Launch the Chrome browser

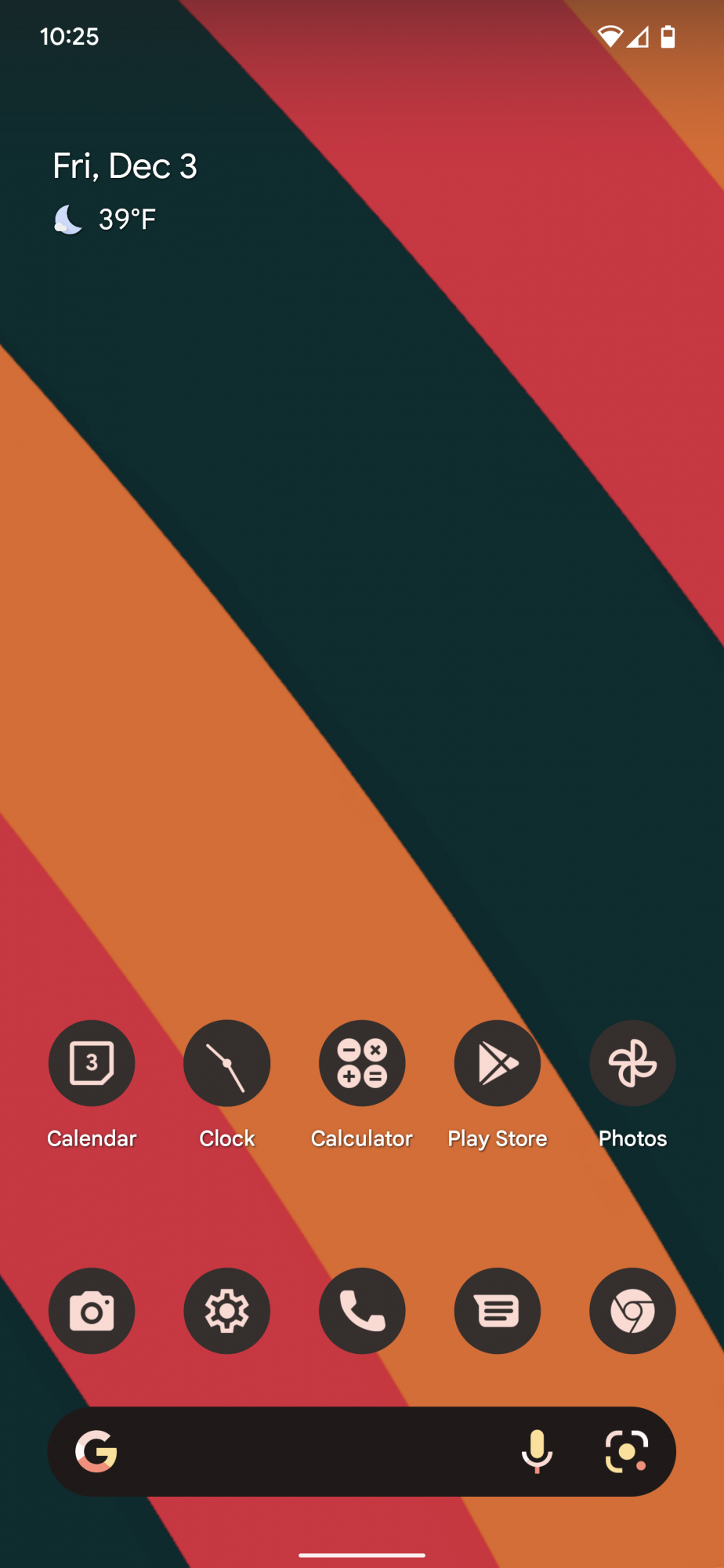(x=632, y=1311)
